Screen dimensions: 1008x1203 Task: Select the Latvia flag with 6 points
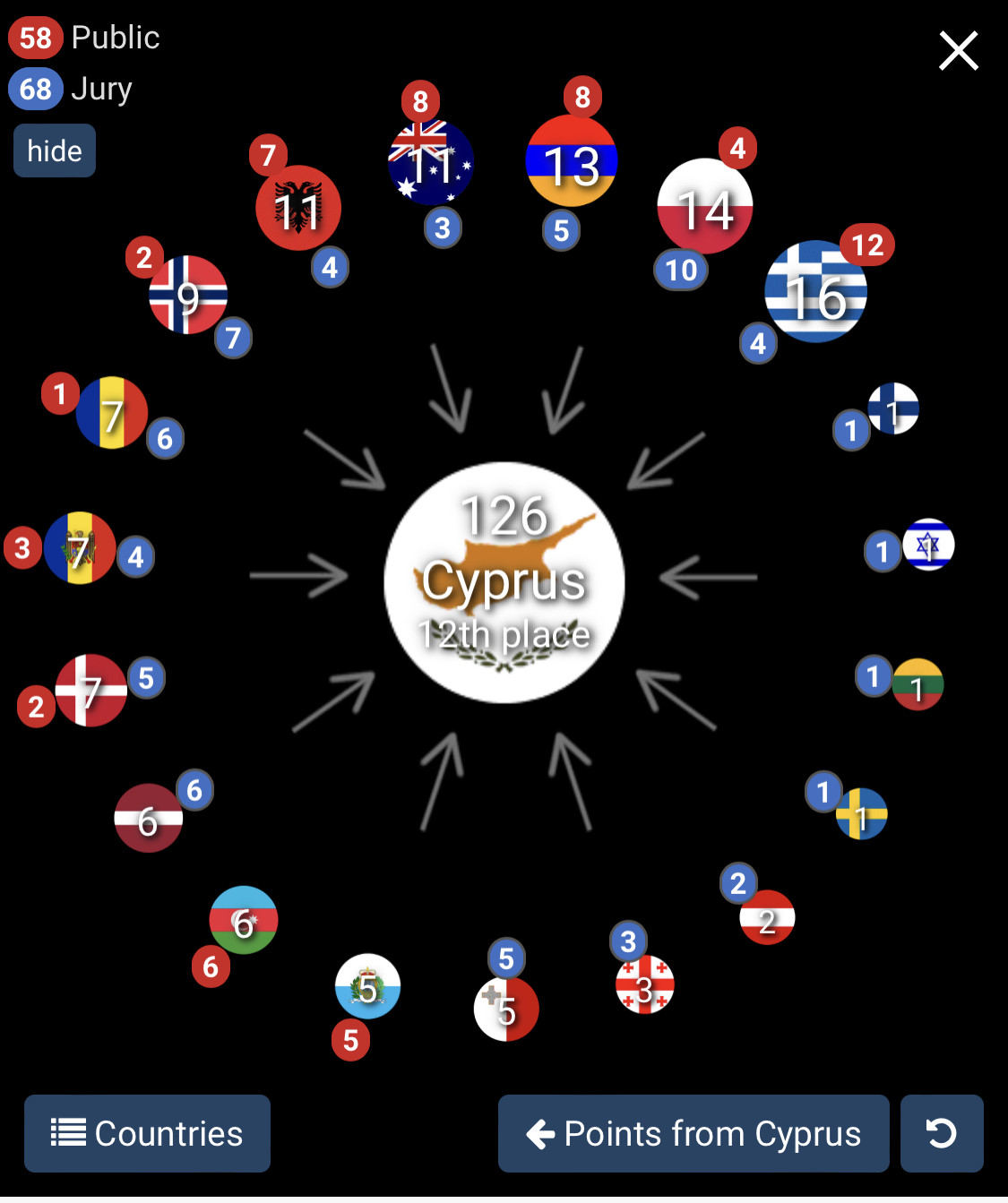click(148, 818)
